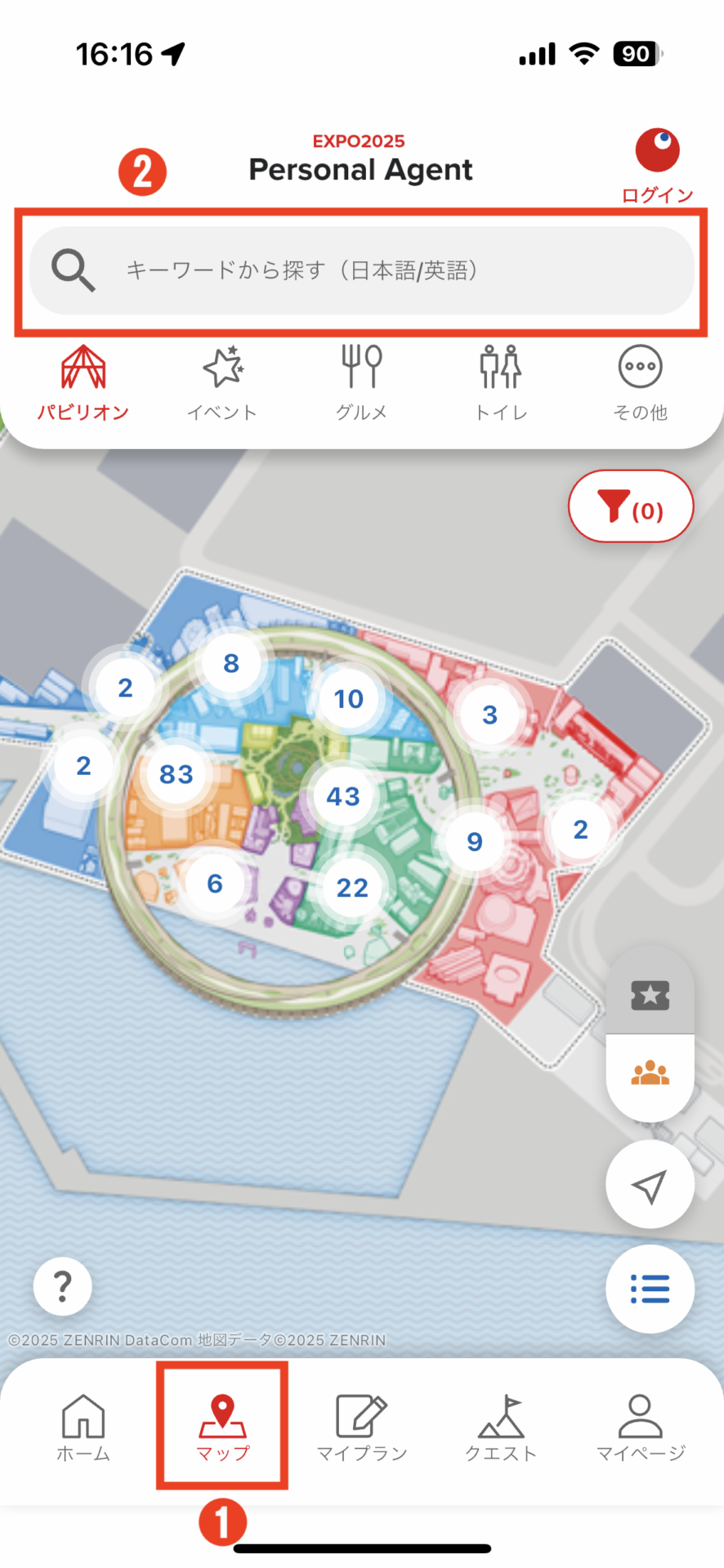Open the filter button showing (0)
Viewport: 724px width, 1568px height.
coord(631,506)
